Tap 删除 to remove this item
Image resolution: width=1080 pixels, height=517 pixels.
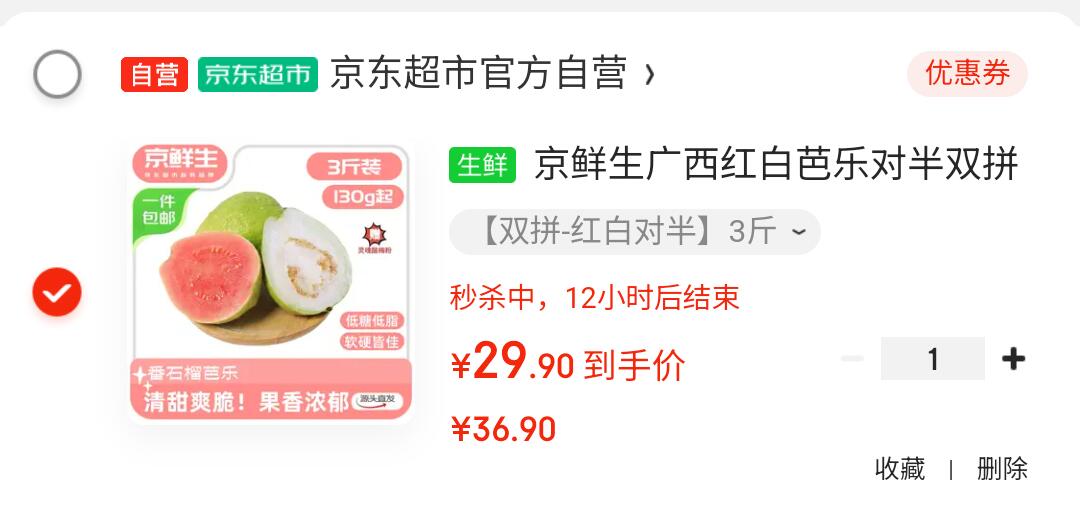[1002, 468]
